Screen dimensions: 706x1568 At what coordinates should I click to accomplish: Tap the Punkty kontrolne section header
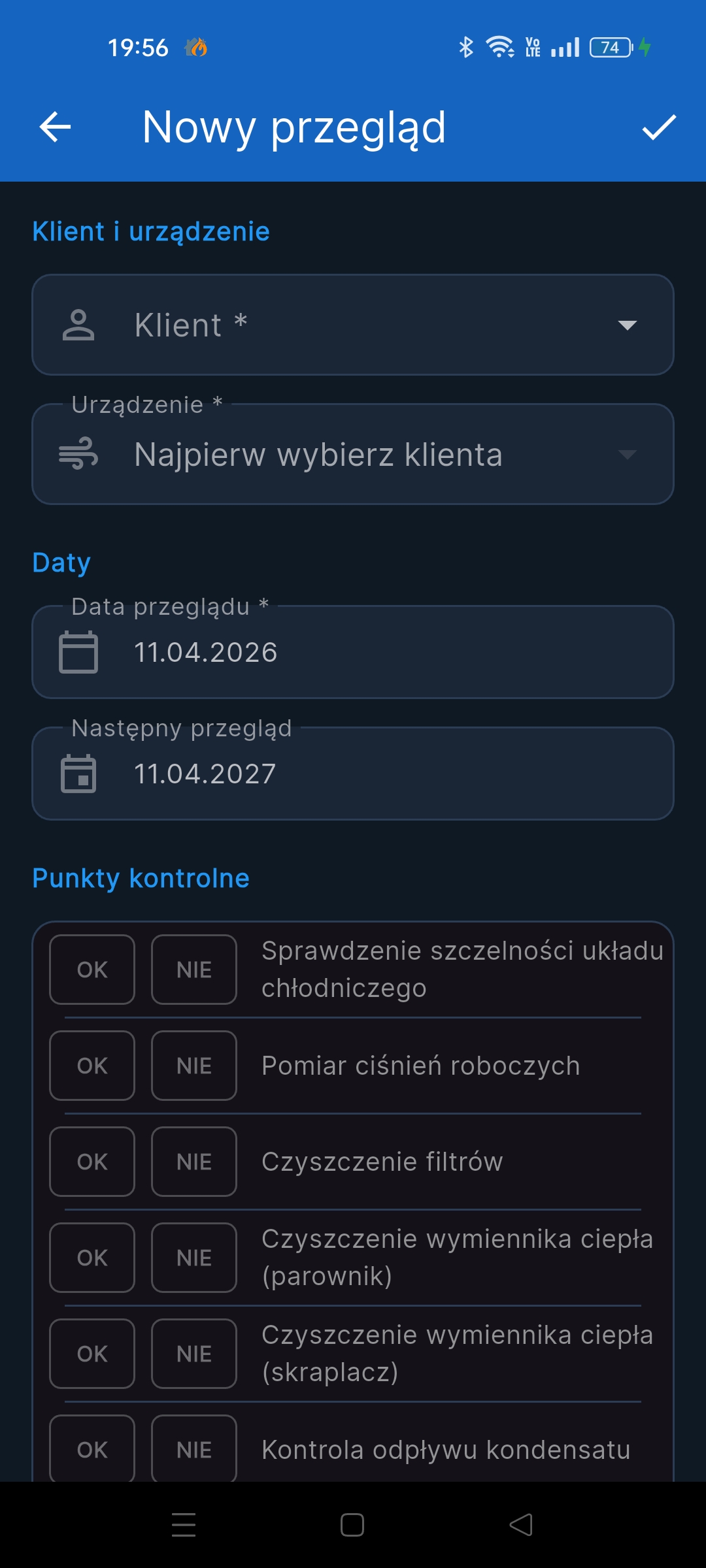tap(141, 879)
